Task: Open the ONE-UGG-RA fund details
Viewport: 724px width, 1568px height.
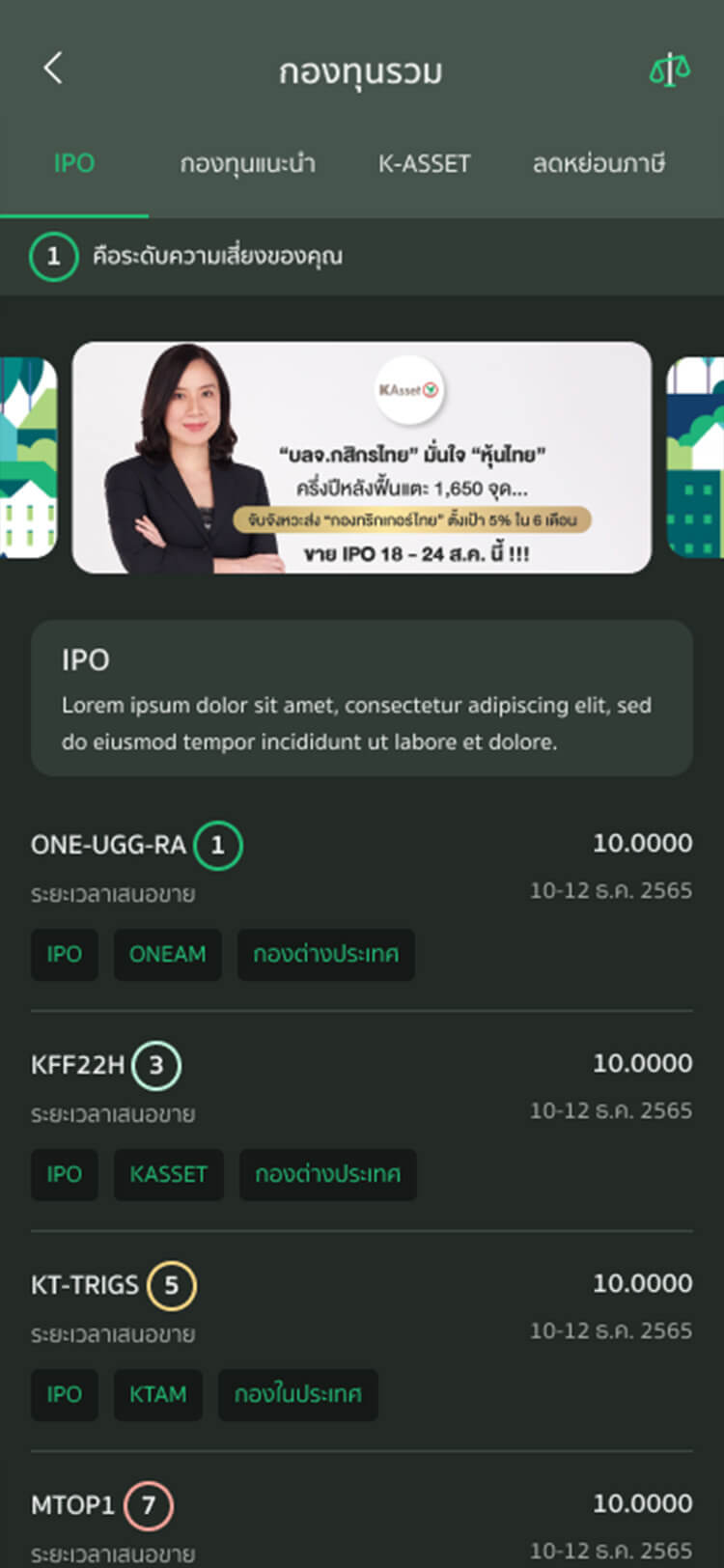Action: pyautogui.click(x=108, y=845)
